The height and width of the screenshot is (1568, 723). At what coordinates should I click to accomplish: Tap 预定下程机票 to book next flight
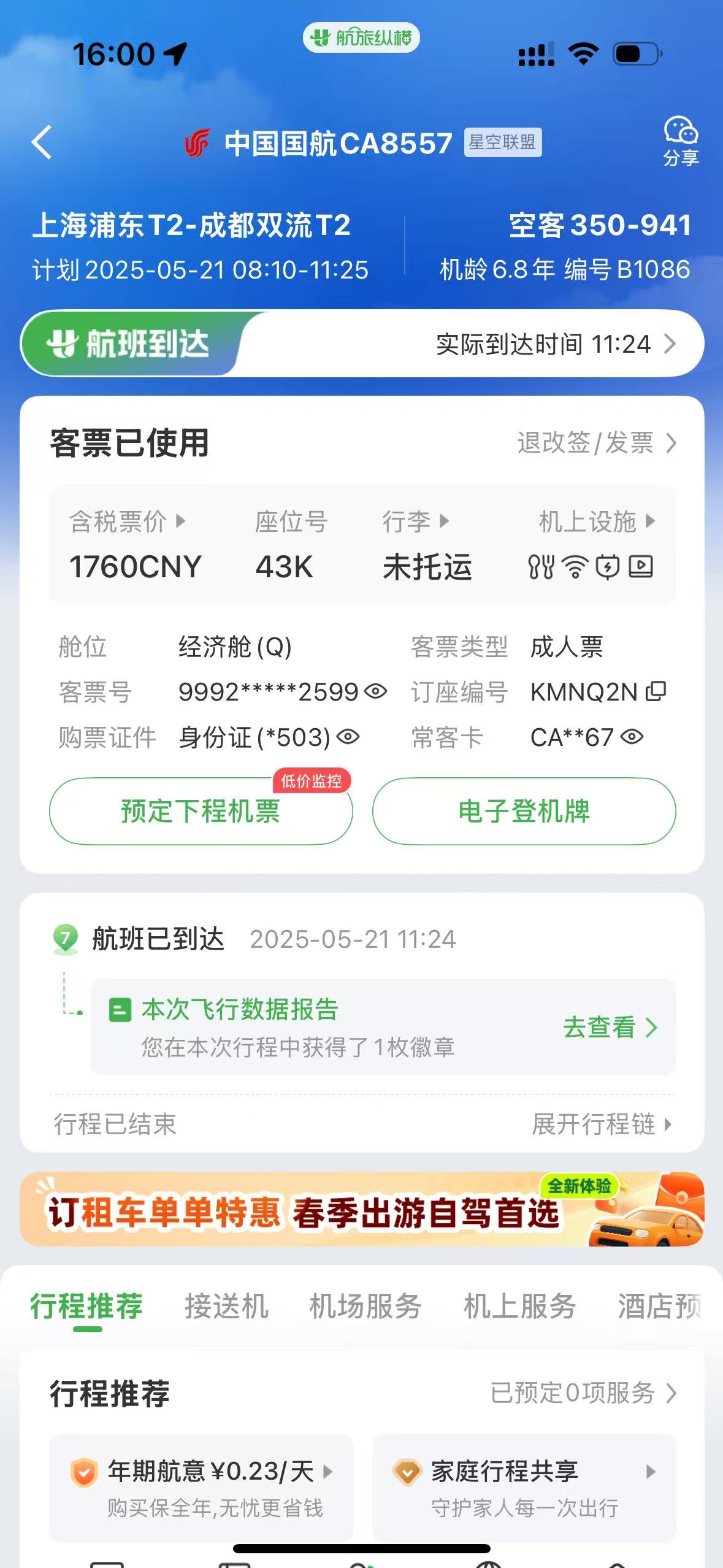point(201,811)
